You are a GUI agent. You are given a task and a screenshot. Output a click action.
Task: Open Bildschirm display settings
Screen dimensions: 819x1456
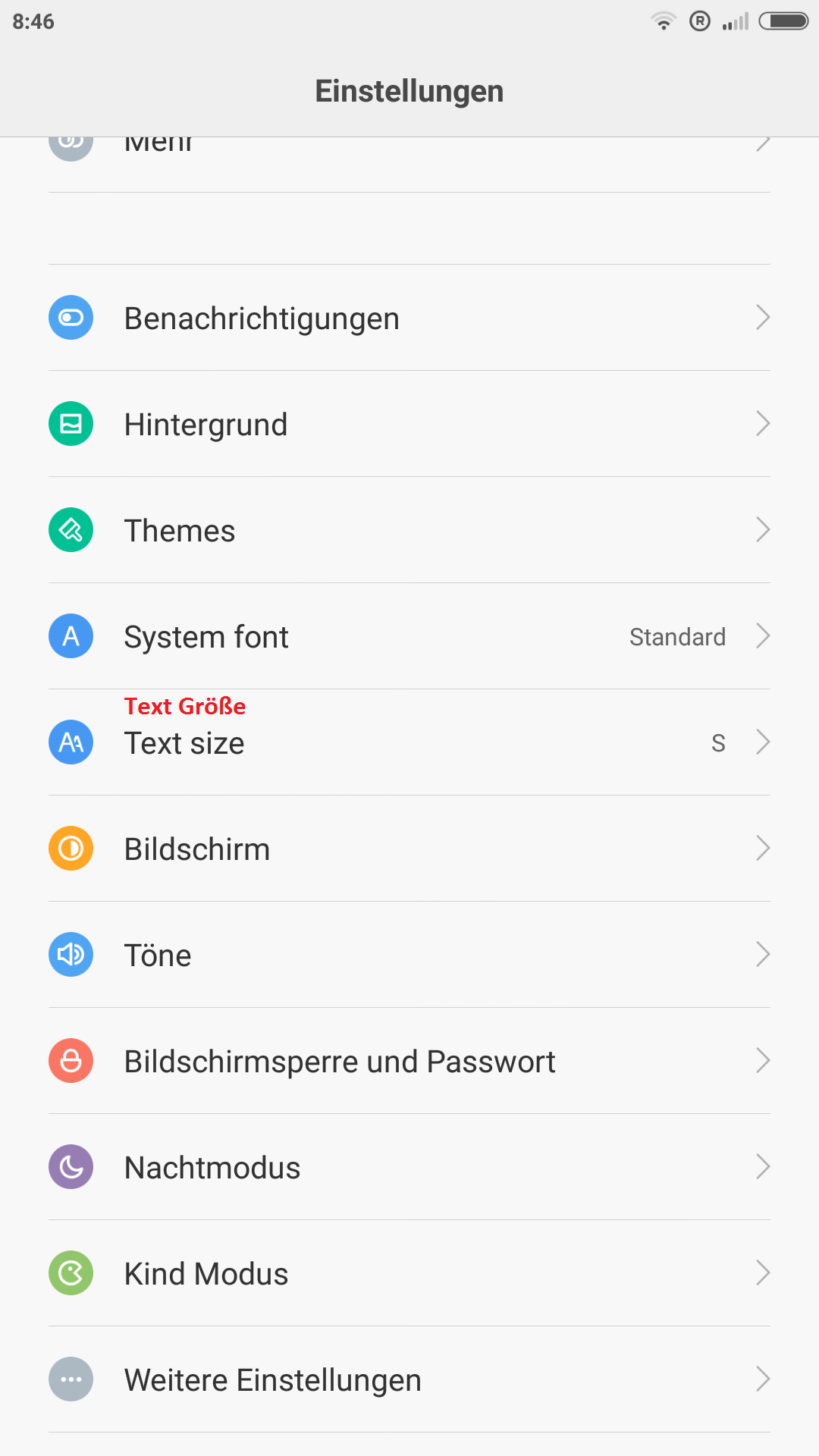point(409,849)
